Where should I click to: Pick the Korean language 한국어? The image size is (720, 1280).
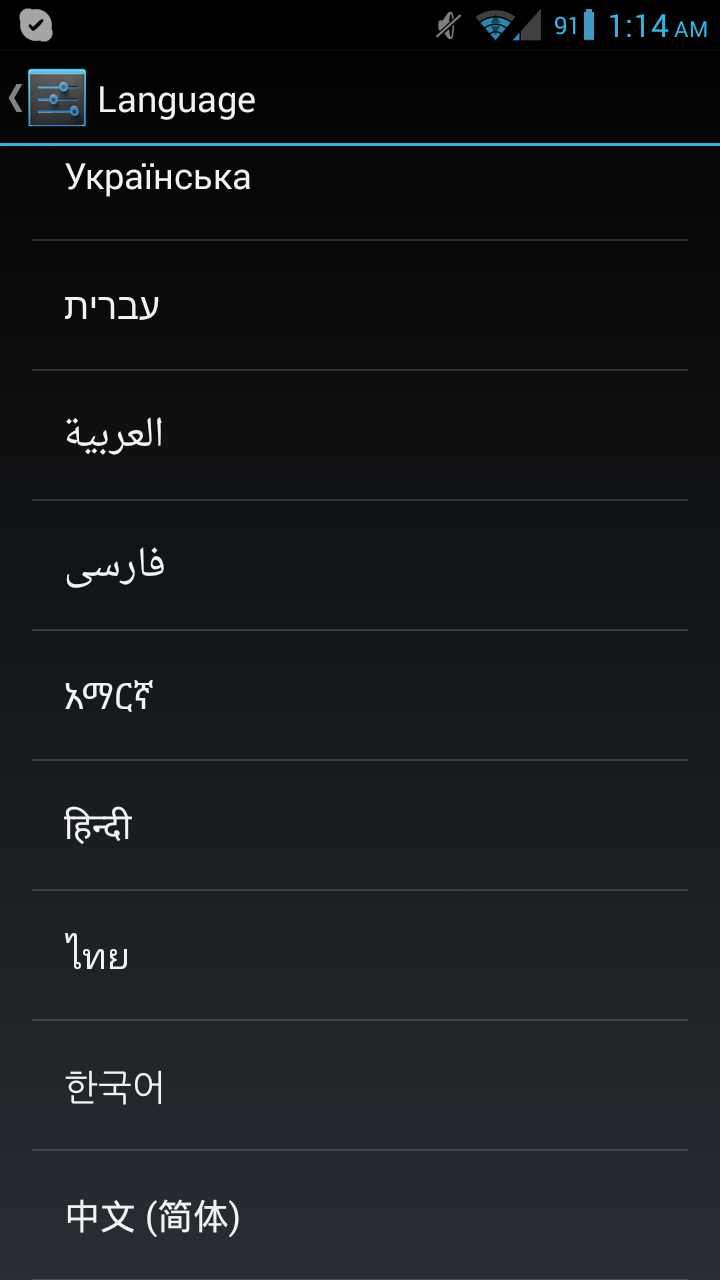tap(360, 1085)
